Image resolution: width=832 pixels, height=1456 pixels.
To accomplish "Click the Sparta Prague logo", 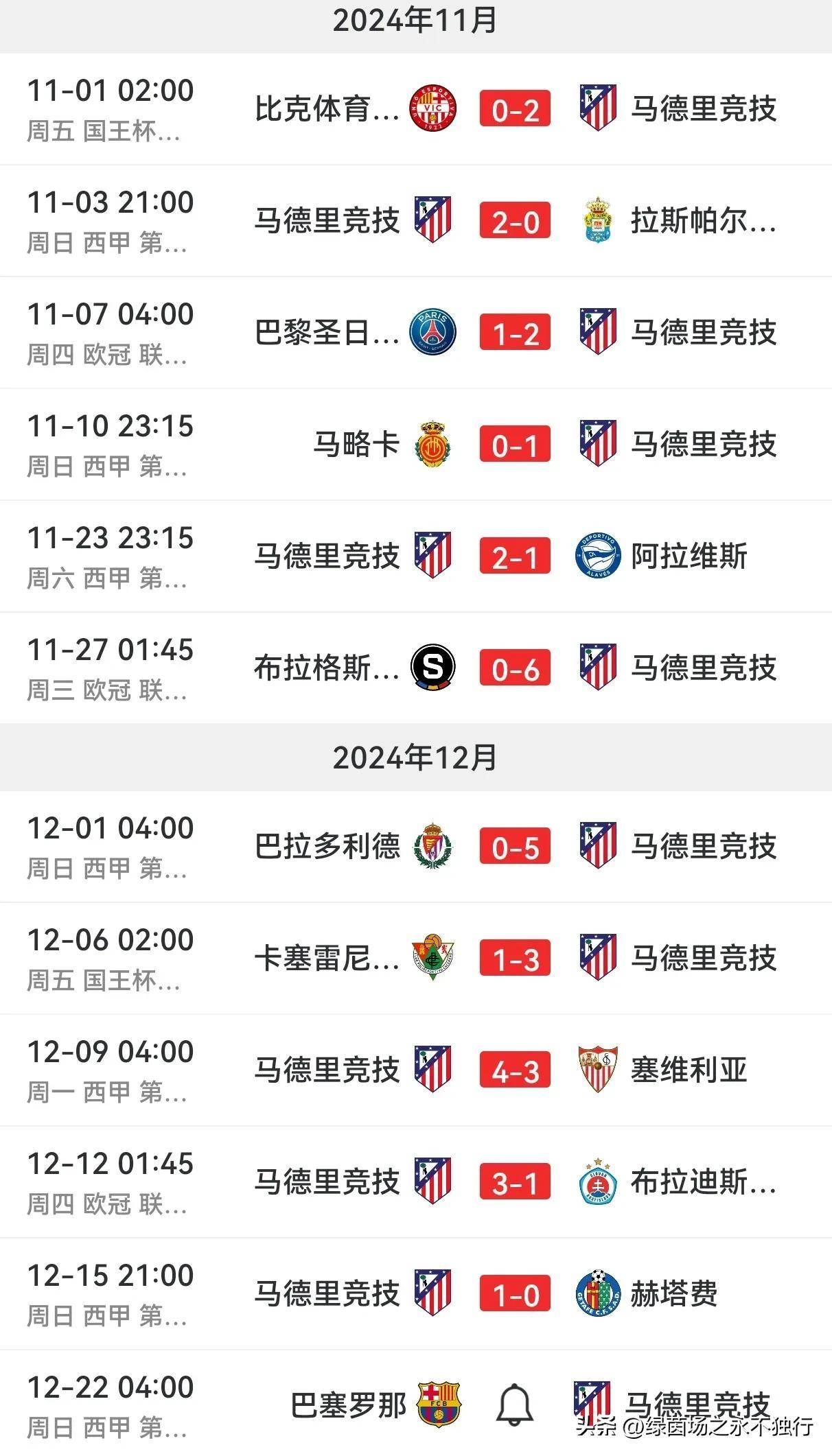I will coord(432,667).
